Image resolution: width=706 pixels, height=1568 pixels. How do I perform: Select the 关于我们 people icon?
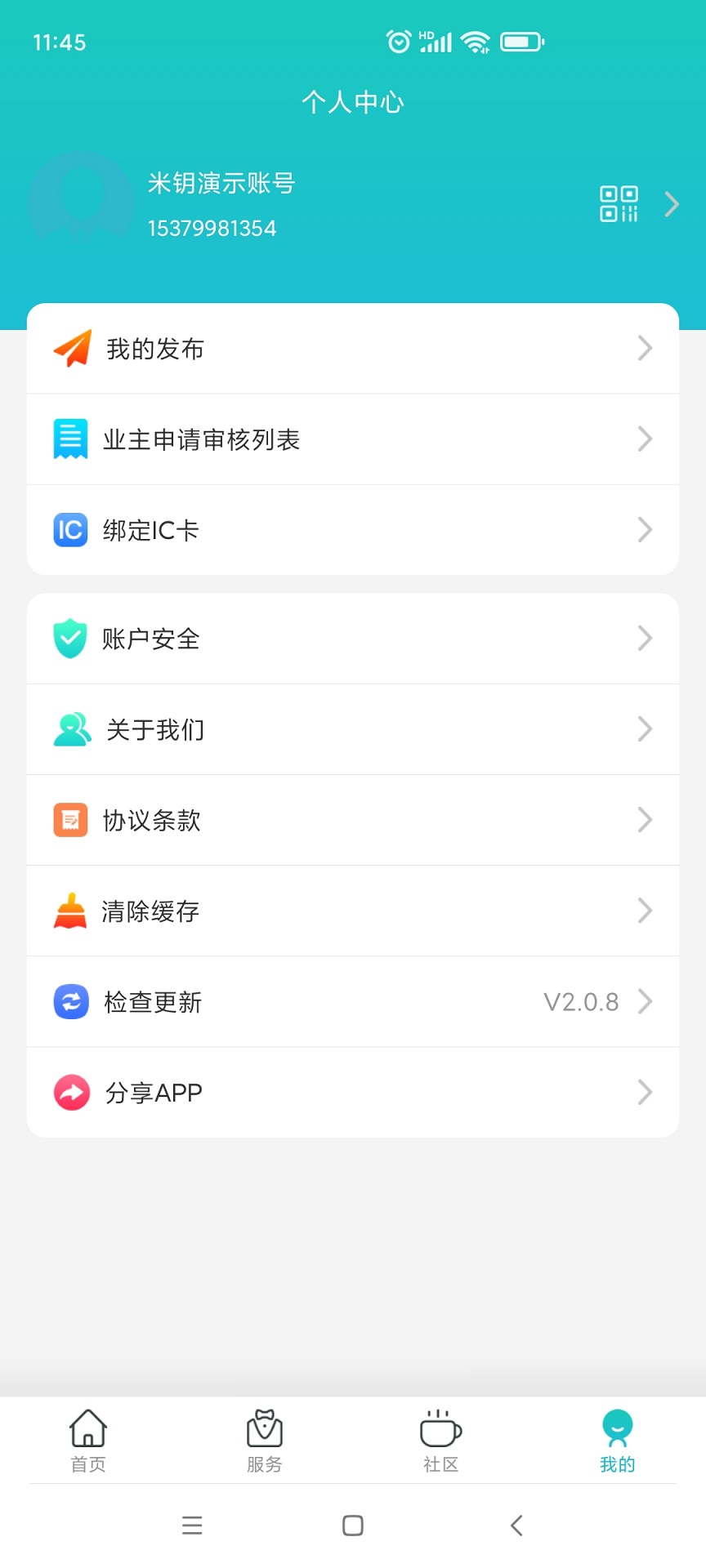[x=71, y=729]
